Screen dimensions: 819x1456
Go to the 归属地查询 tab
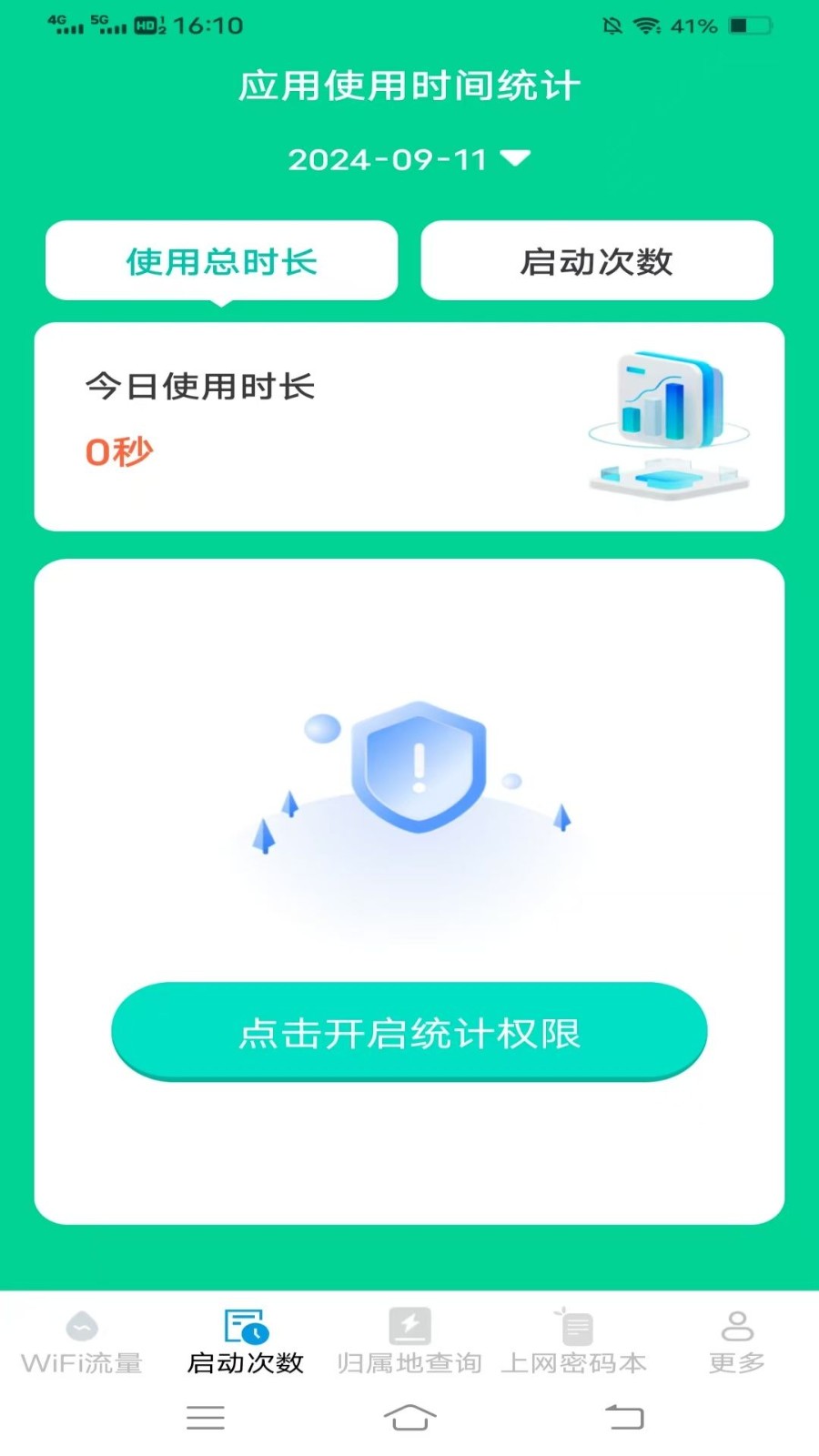(409, 1341)
